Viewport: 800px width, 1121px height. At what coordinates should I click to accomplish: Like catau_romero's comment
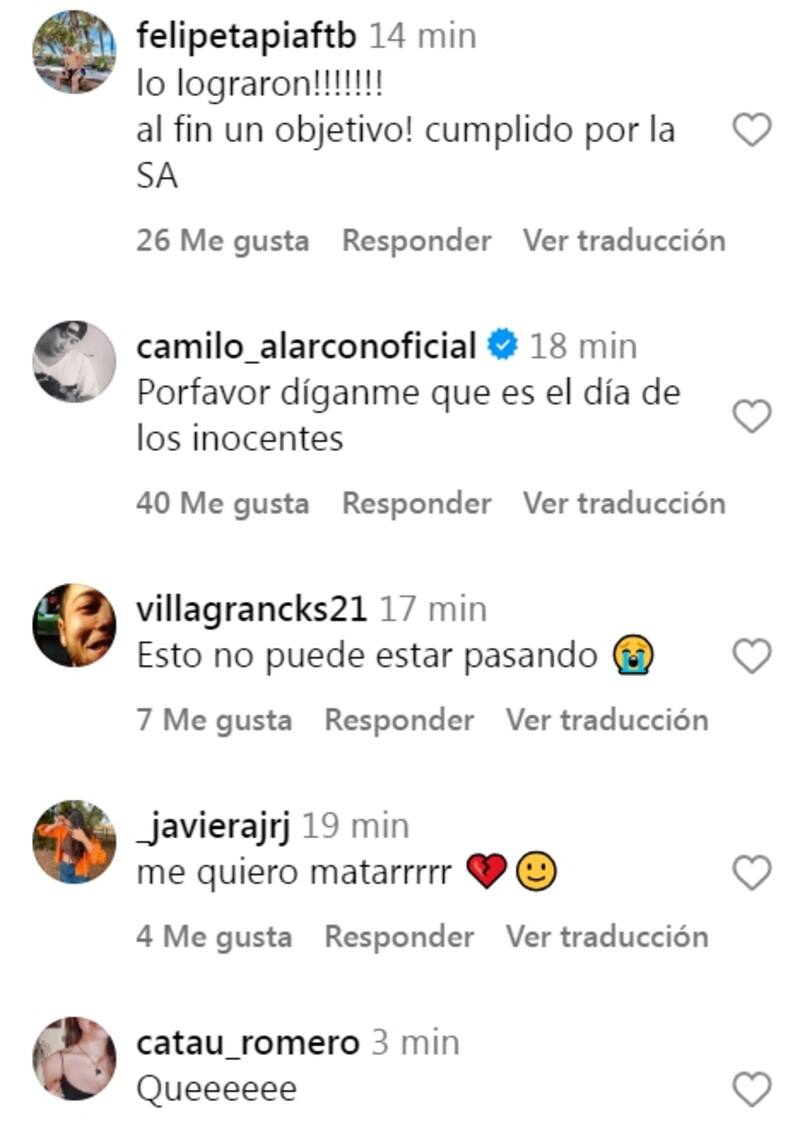(752, 1089)
